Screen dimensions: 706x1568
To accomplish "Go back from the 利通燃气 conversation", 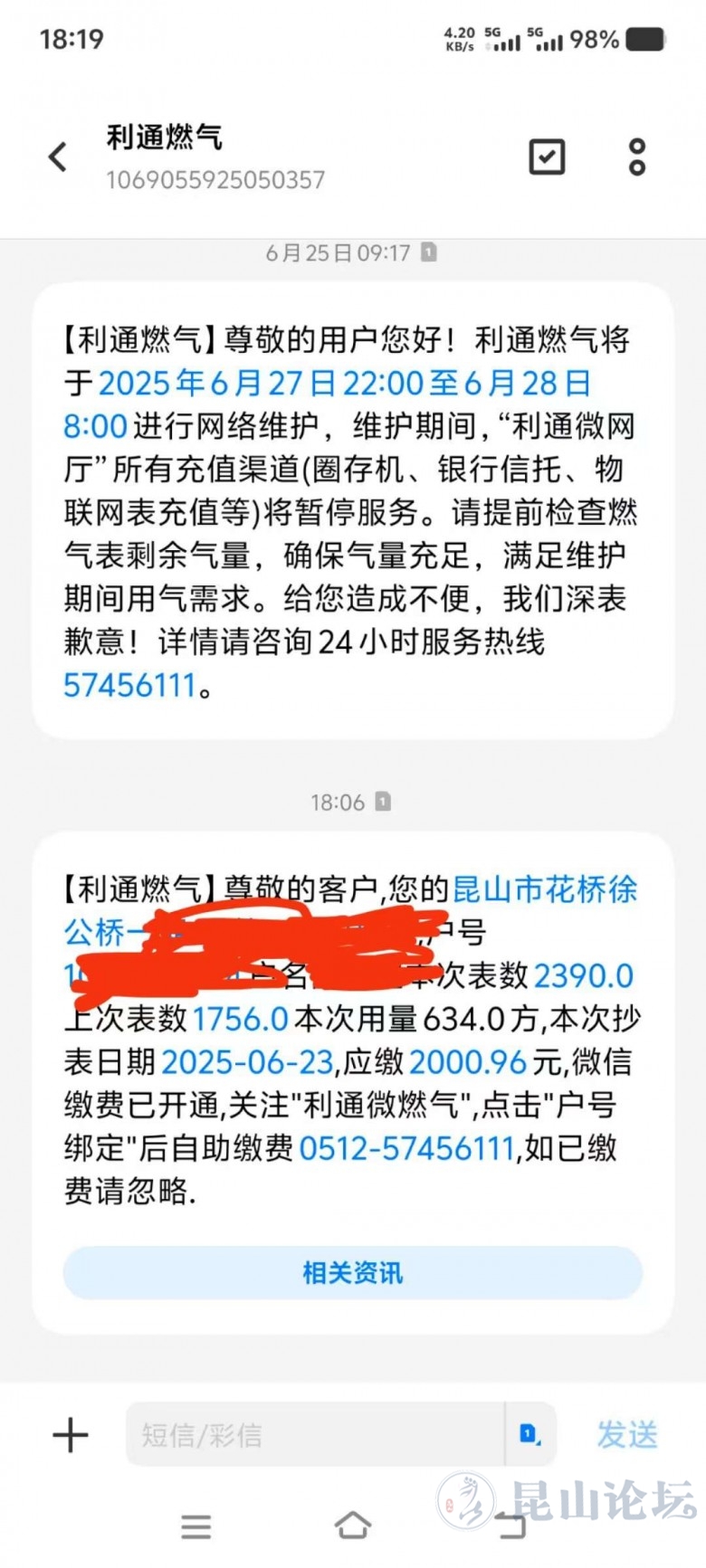I will coord(58,157).
